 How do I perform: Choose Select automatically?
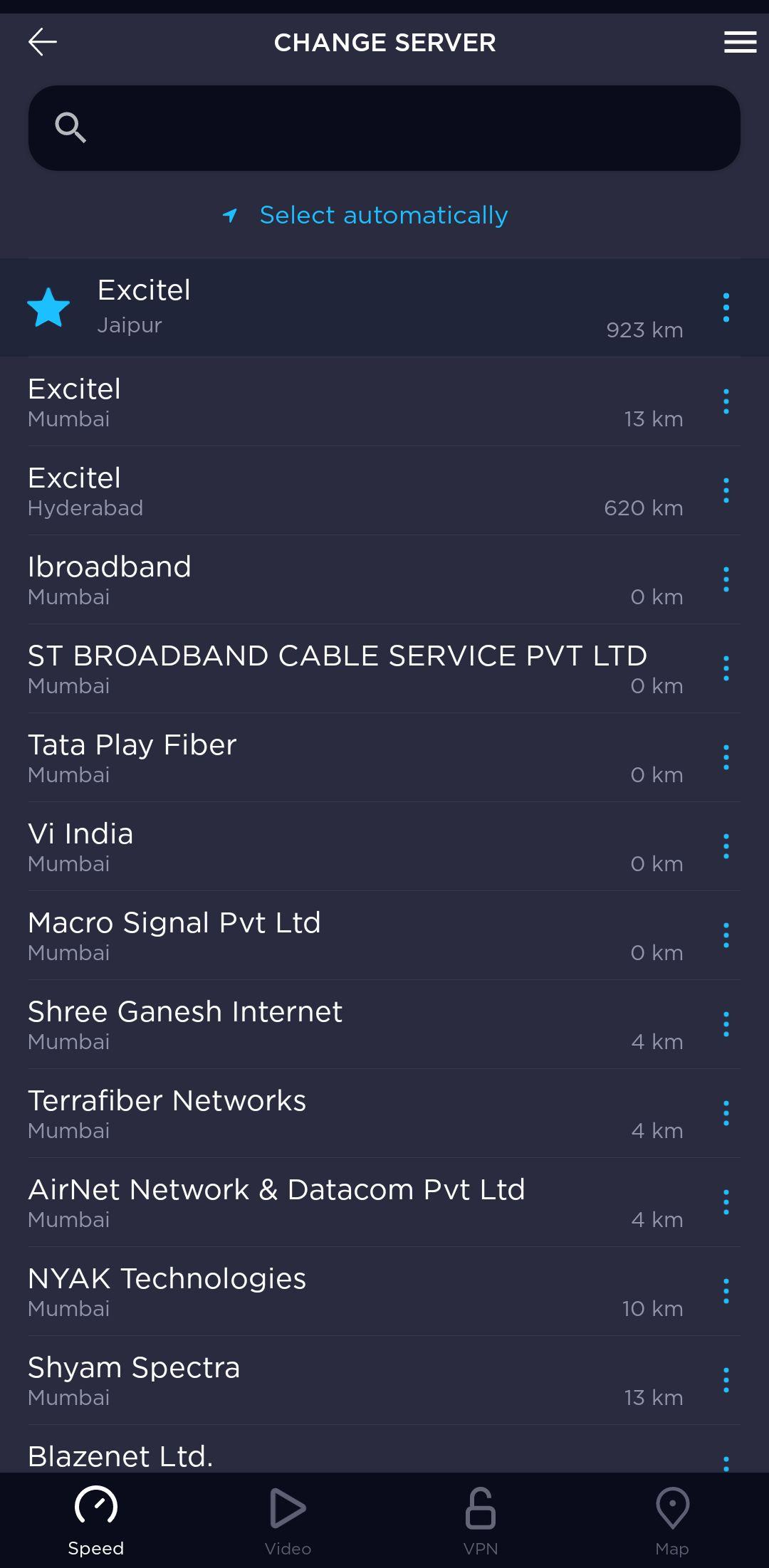pyautogui.click(x=383, y=215)
